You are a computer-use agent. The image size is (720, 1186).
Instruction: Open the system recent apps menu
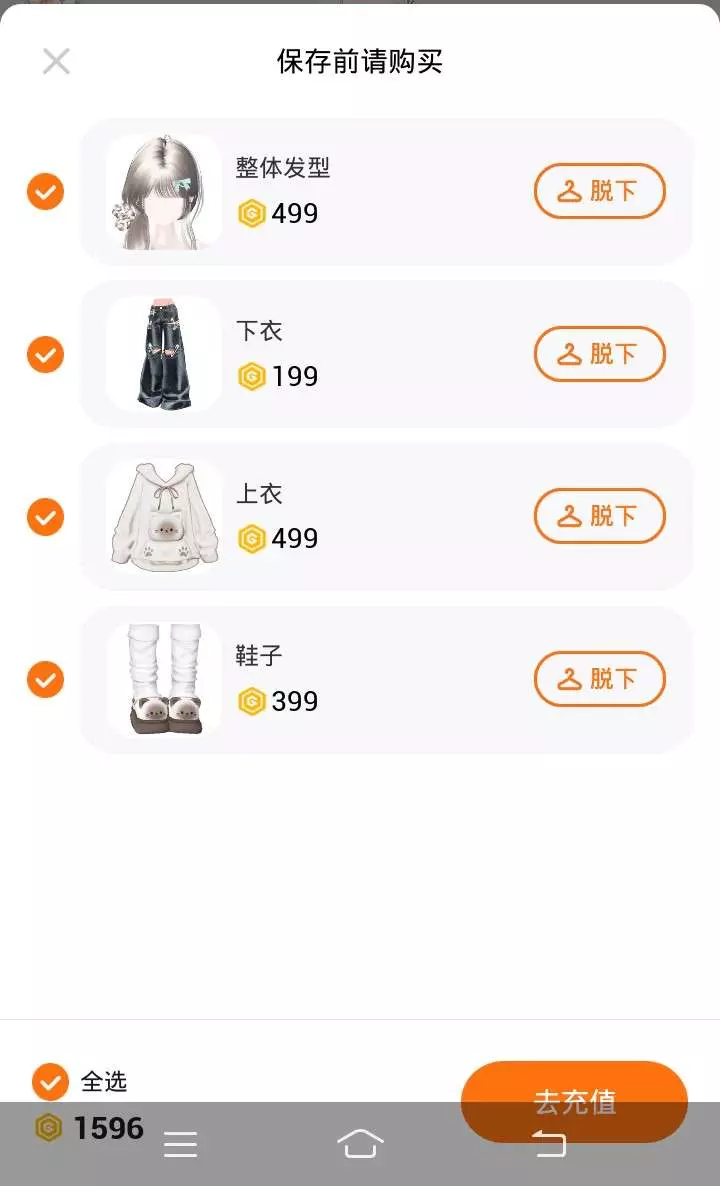coord(180,1144)
